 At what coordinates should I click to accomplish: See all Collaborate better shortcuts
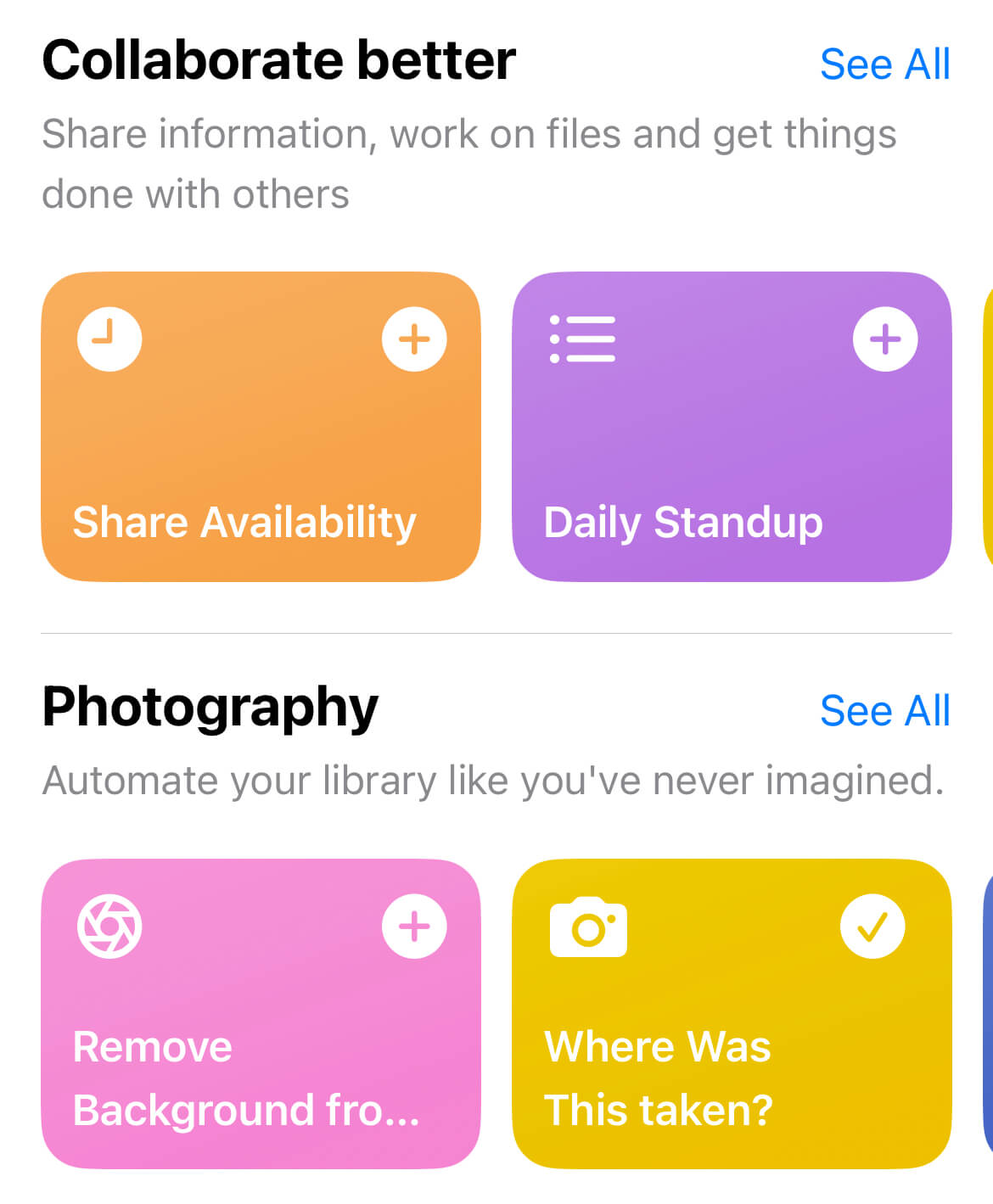coord(884,64)
